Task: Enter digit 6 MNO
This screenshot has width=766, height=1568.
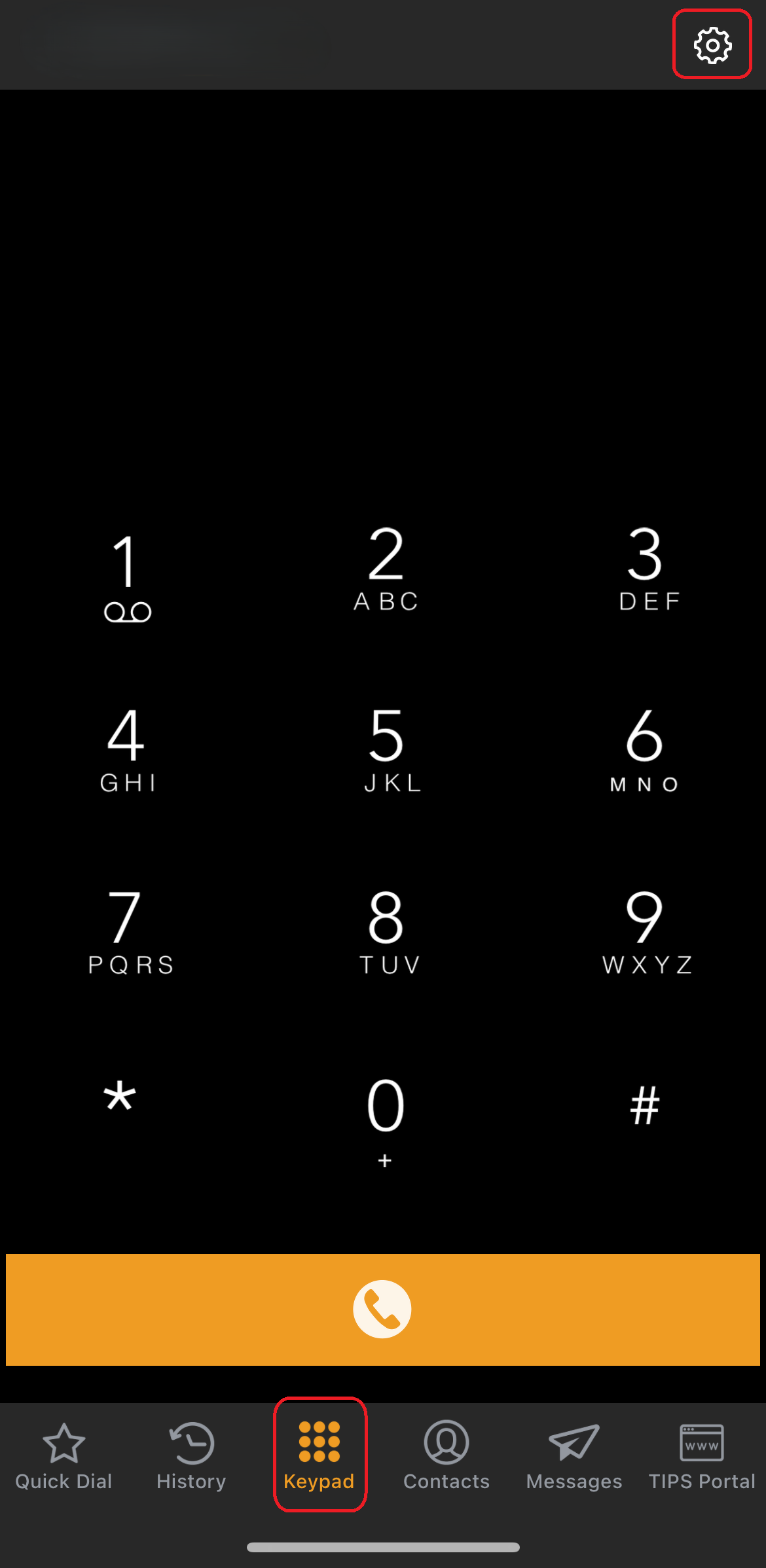Action: (x=645, y=751)
